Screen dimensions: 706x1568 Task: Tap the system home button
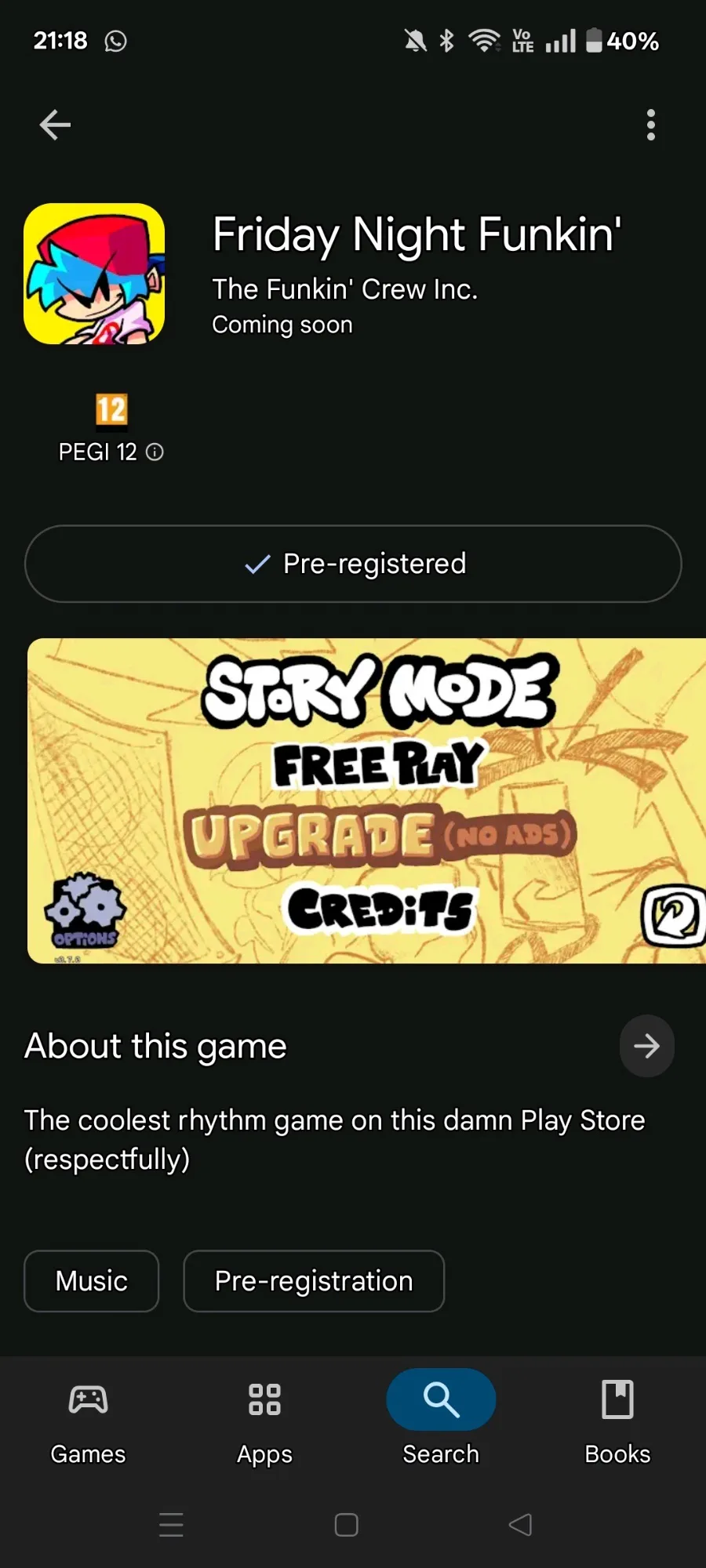point(346,1525)
